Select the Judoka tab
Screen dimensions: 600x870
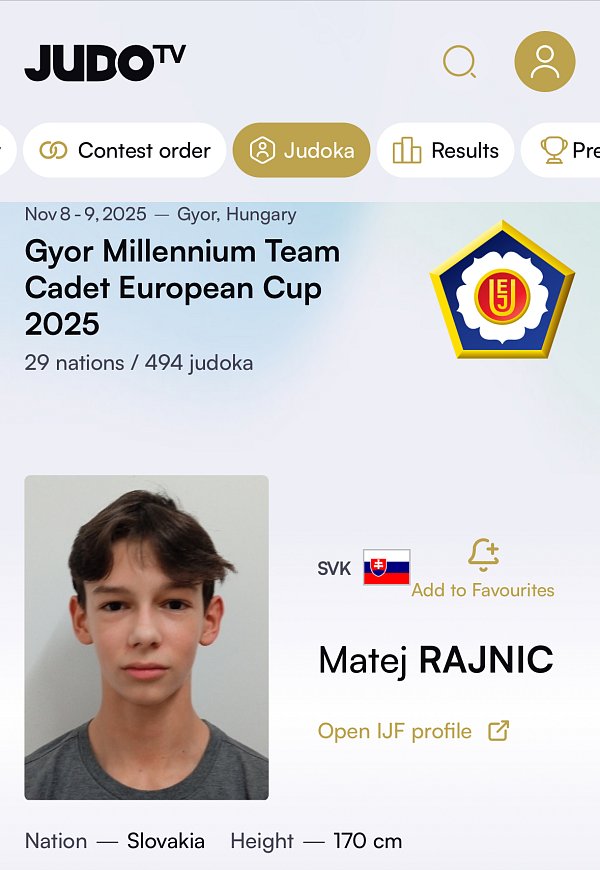point(302,150)
